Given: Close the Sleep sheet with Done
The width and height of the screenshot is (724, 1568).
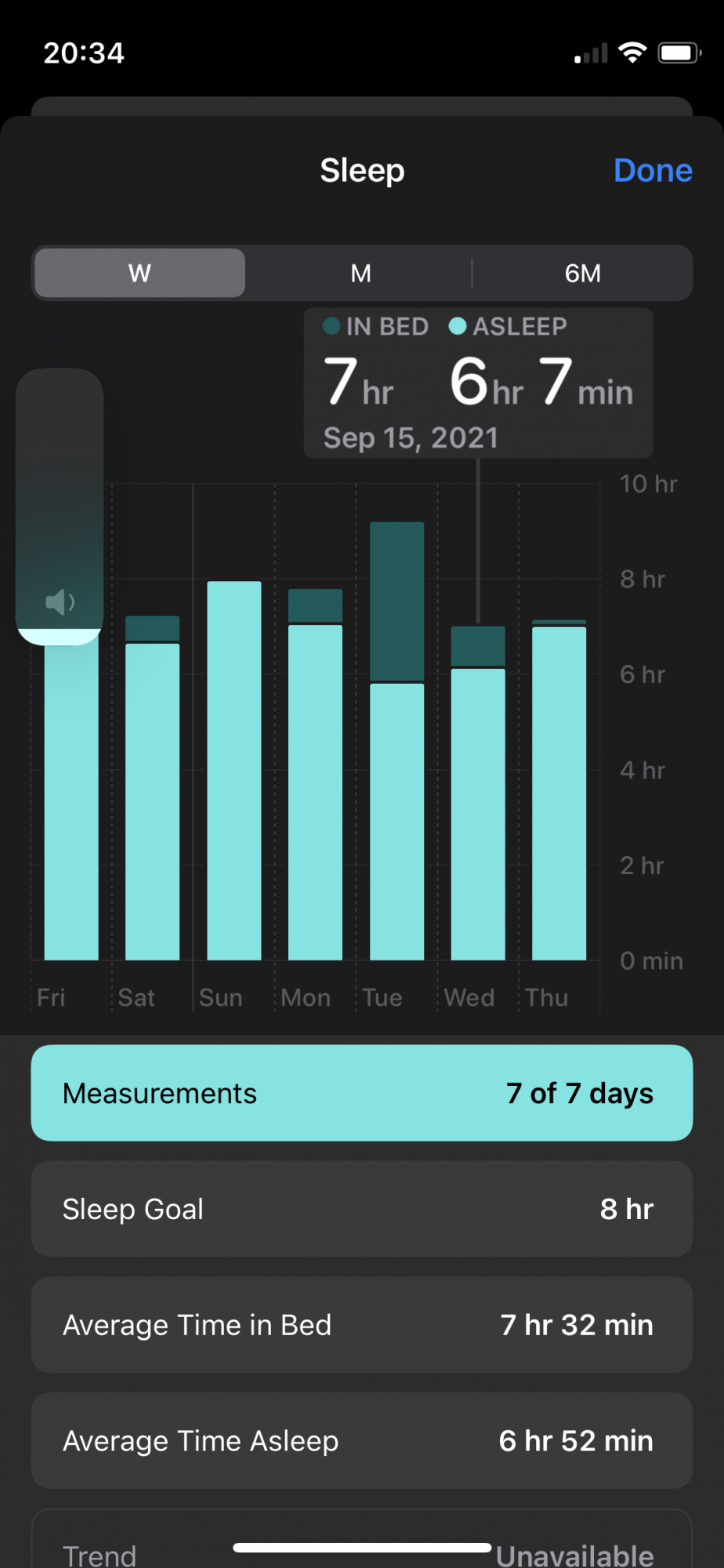Looking at the screenshot, I should 652,171.
